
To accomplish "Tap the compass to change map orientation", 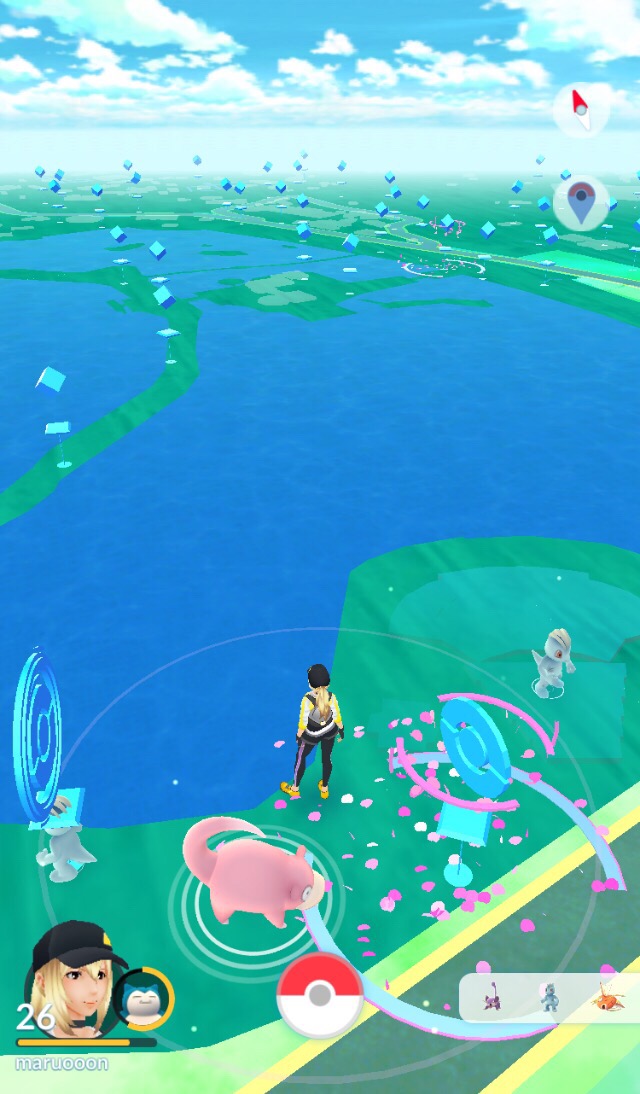I will (x=581, y=110).
